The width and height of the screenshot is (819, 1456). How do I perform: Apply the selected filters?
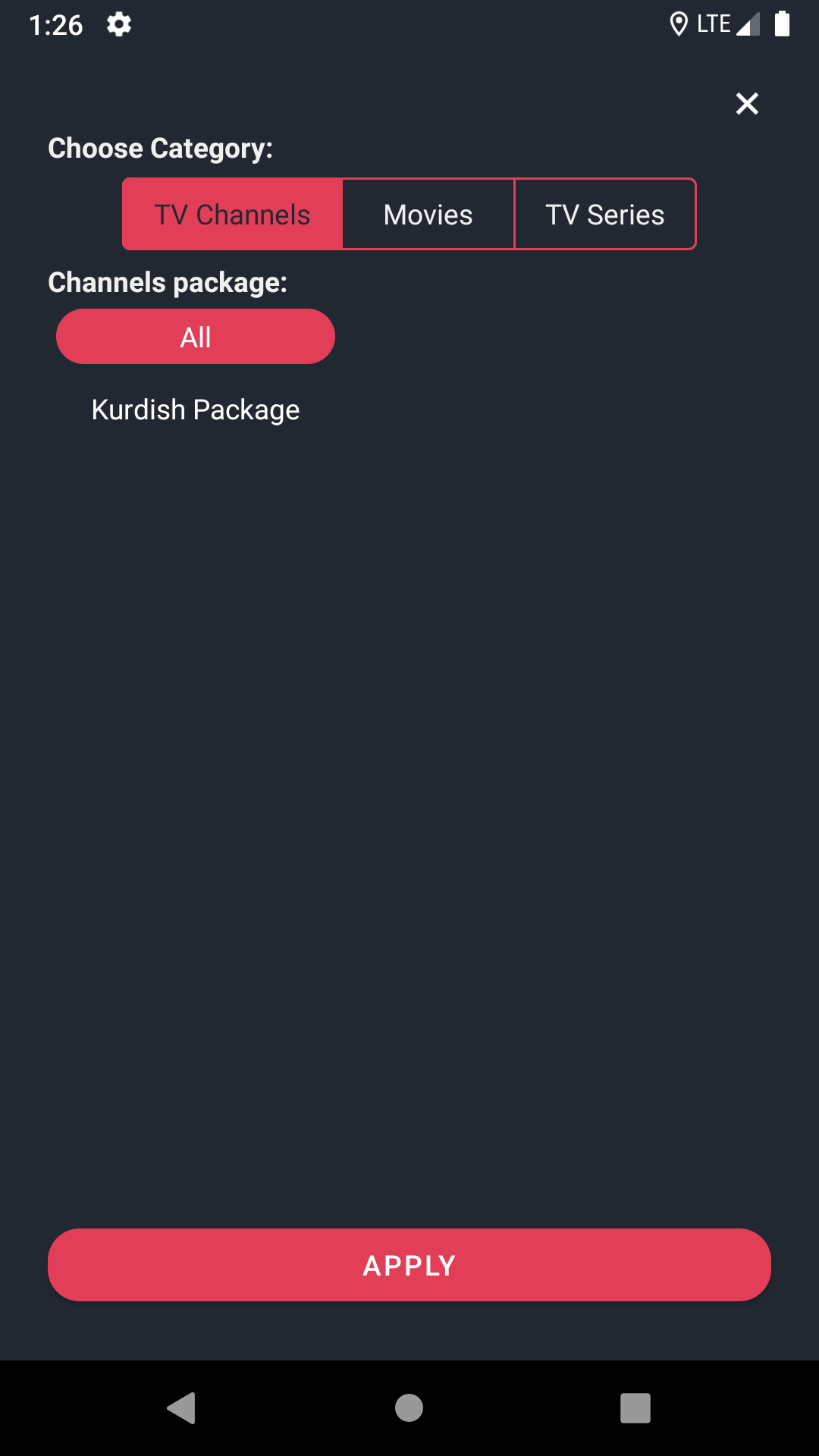tap(409, 1265)
